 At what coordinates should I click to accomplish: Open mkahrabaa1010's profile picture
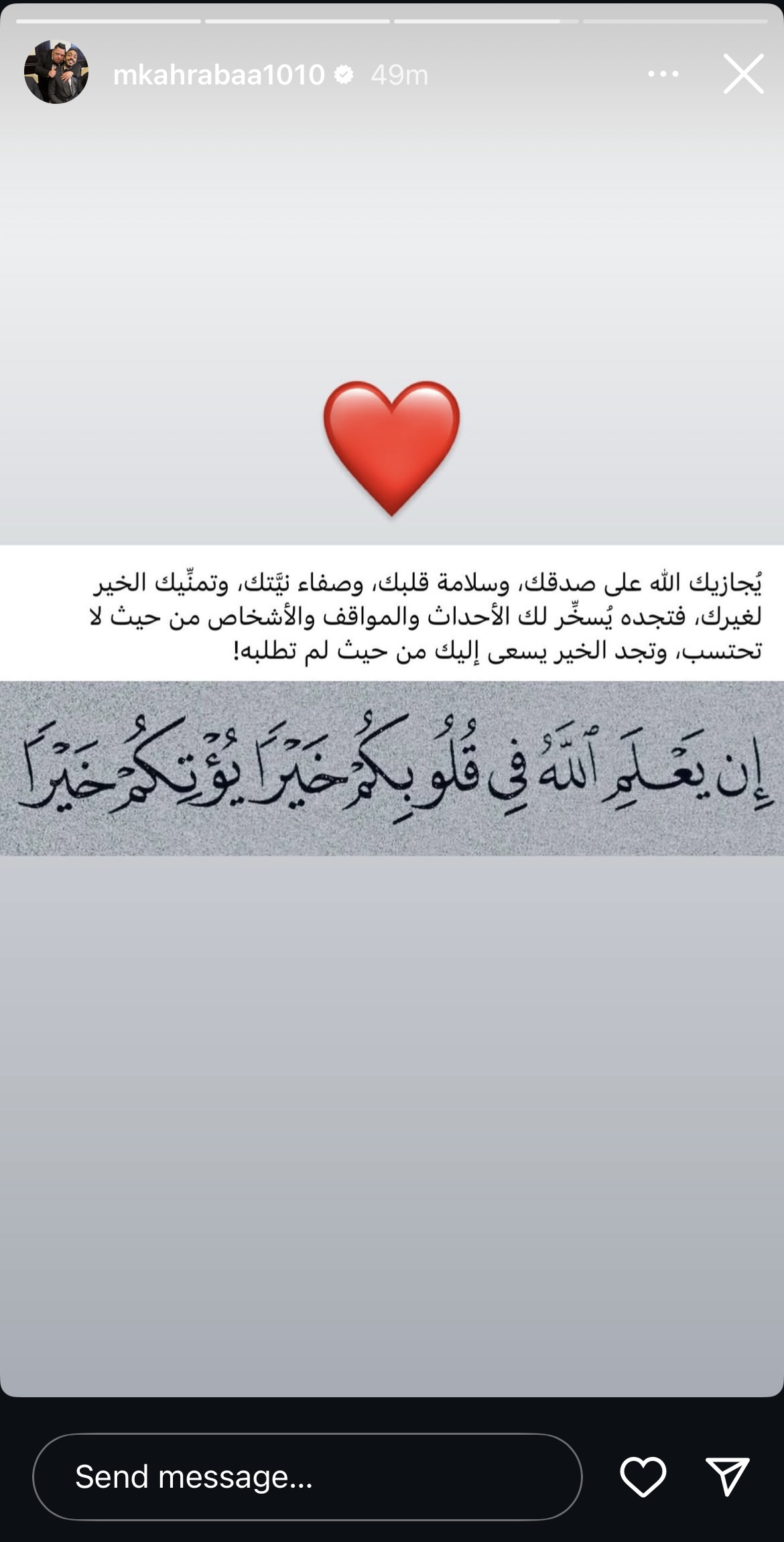click(56, 72)
